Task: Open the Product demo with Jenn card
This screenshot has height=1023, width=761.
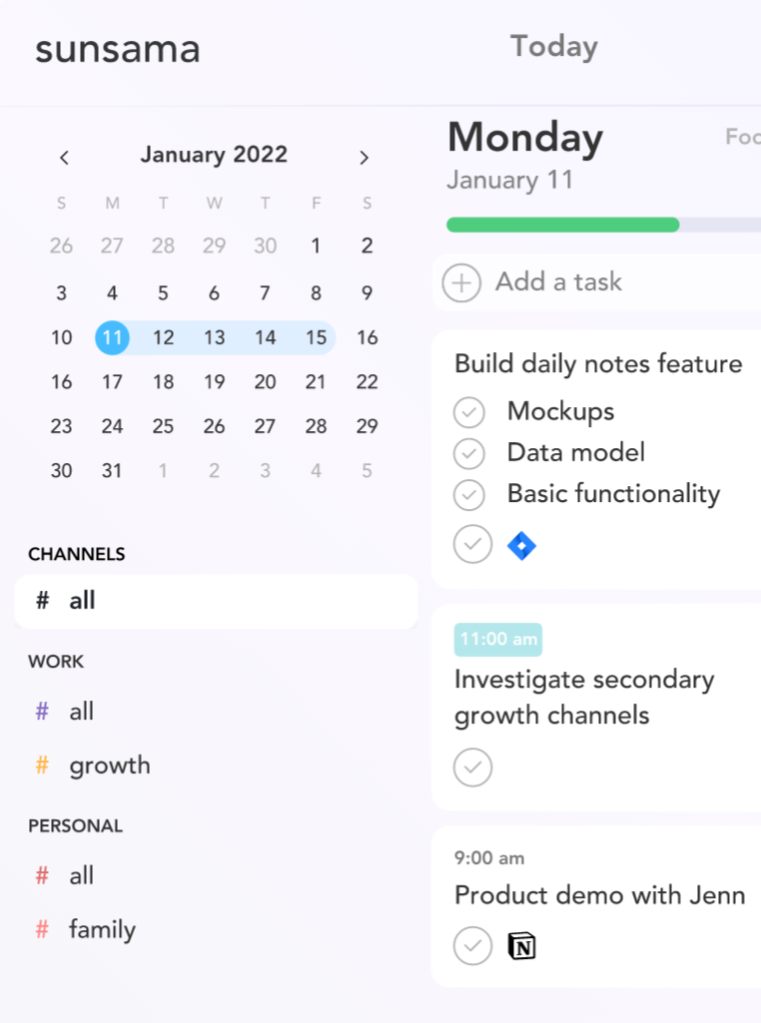Action: coord(599,895)
